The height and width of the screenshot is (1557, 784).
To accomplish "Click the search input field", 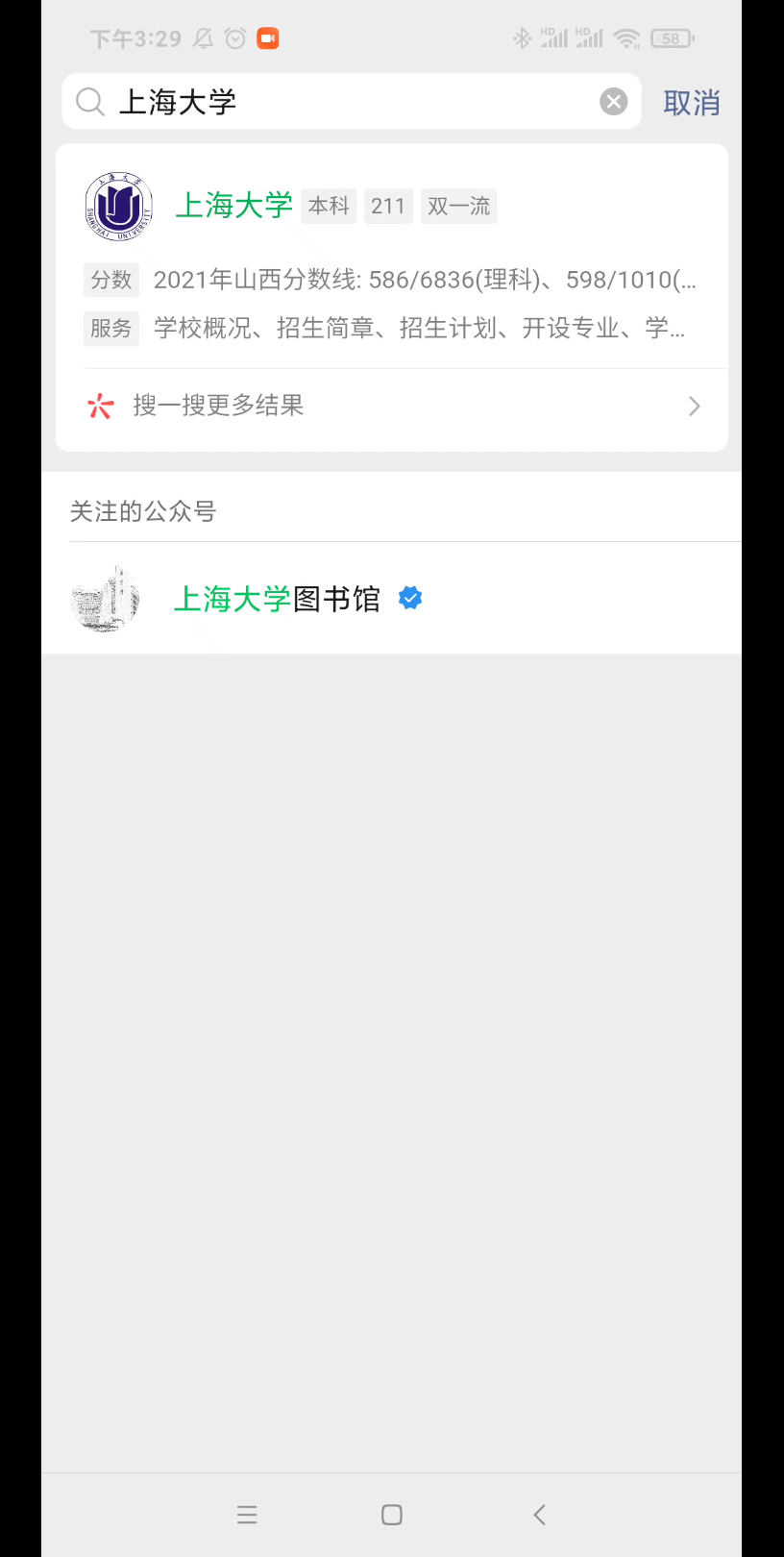I will click(336, 101).
